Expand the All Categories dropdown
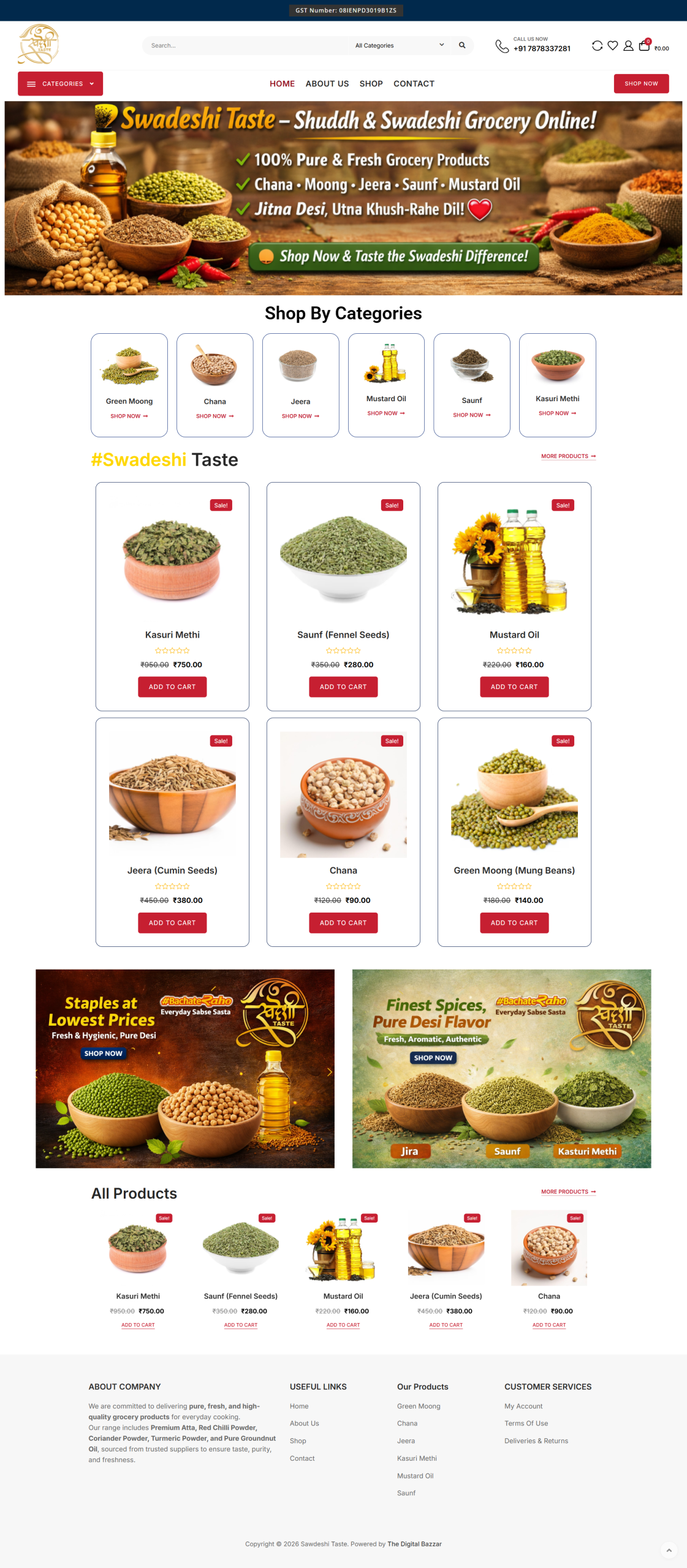687x1568 pixels. tap(399, 45)
